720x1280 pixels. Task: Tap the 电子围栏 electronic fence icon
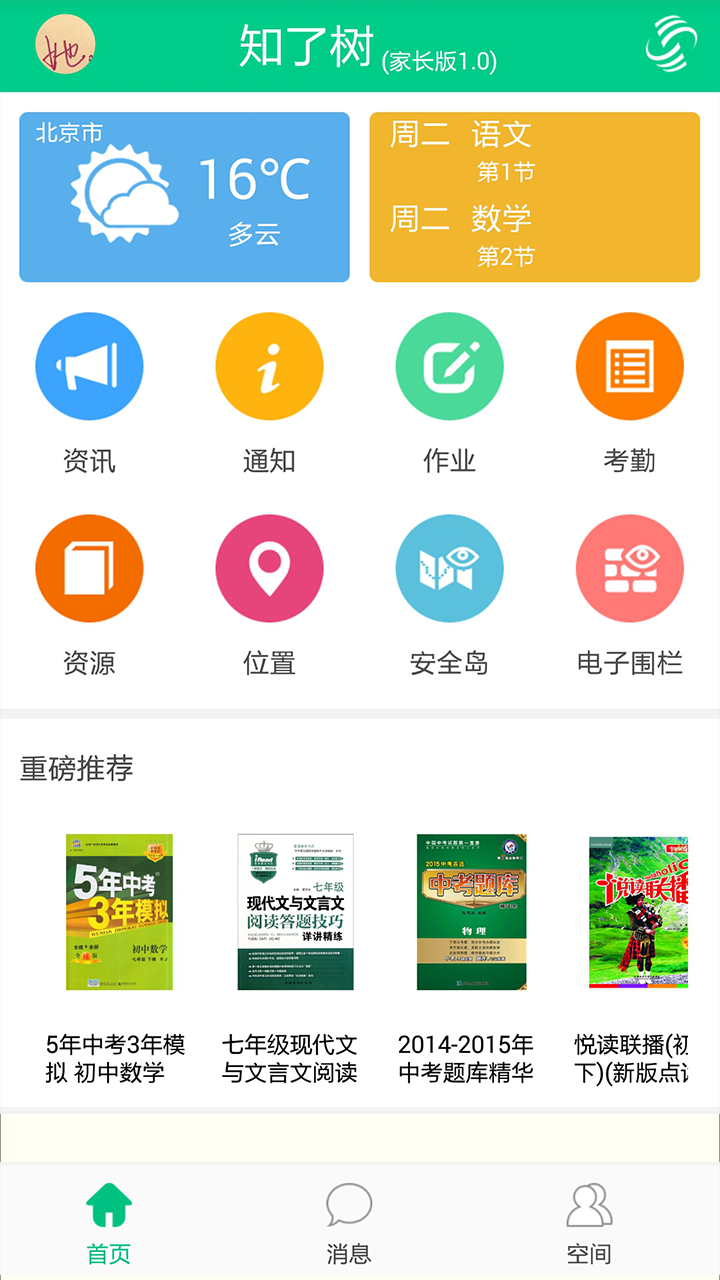[629, 567]
